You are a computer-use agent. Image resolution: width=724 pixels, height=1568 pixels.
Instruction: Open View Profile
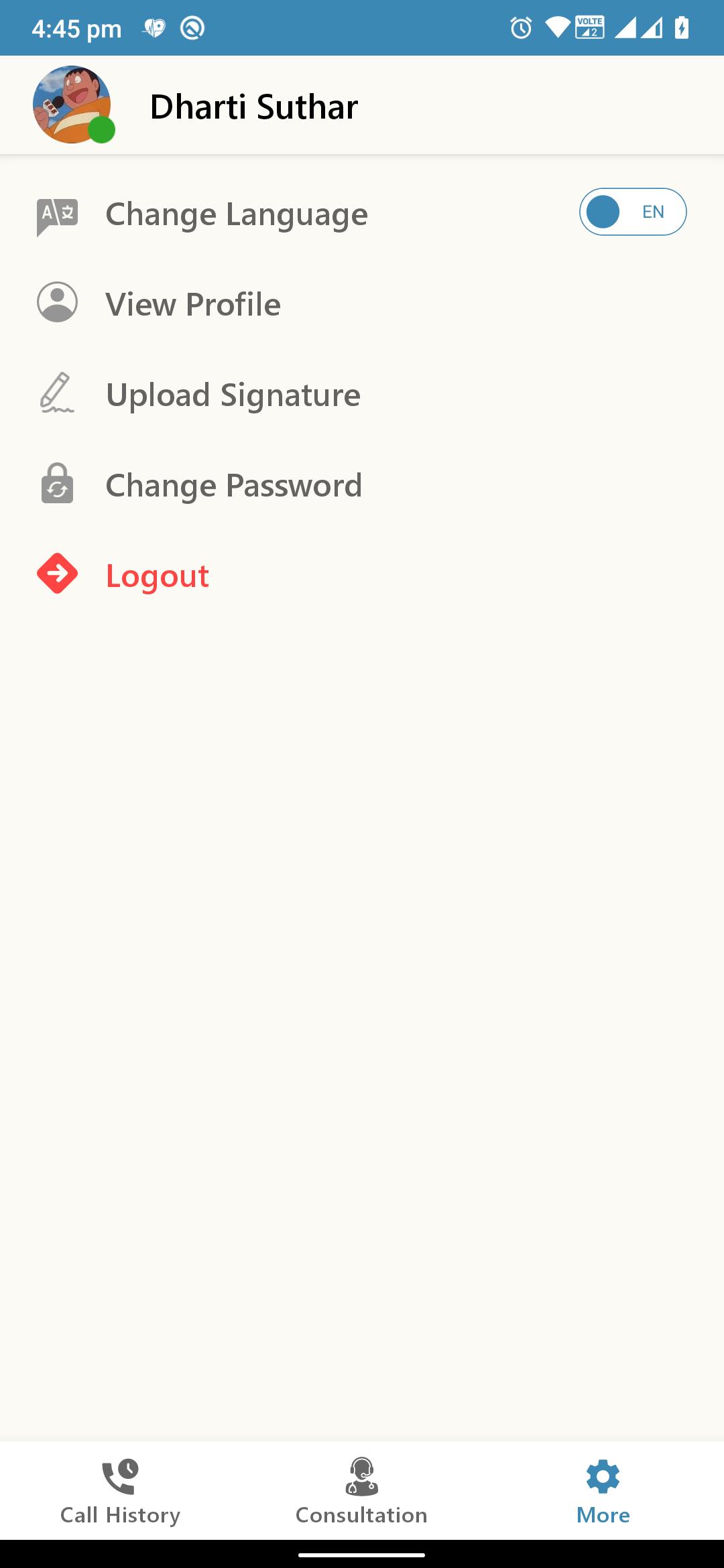point(362,304)
